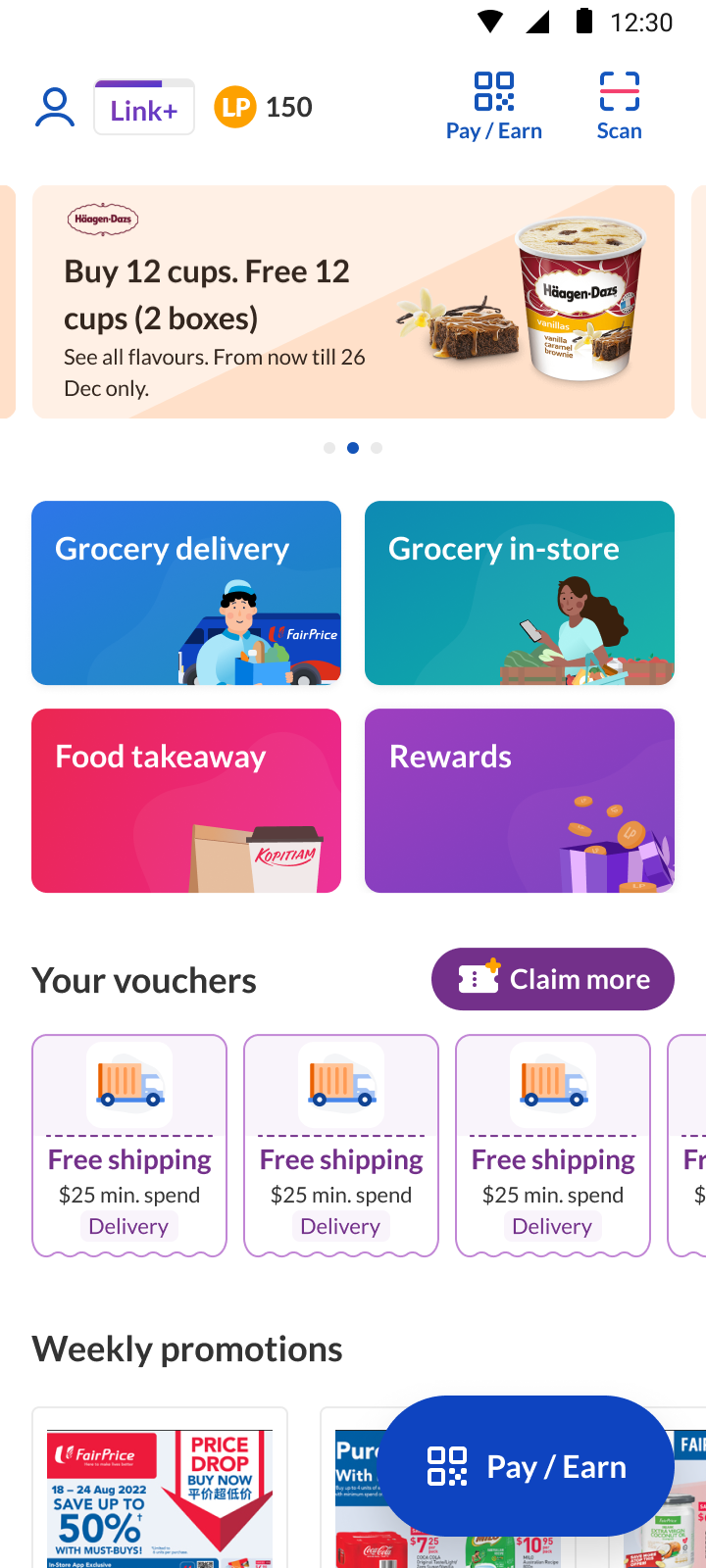Image resolution: width=706 pixels, height=1568 pixels.
Task: Open the Rewards tile
Action: (x=520, y=801)
